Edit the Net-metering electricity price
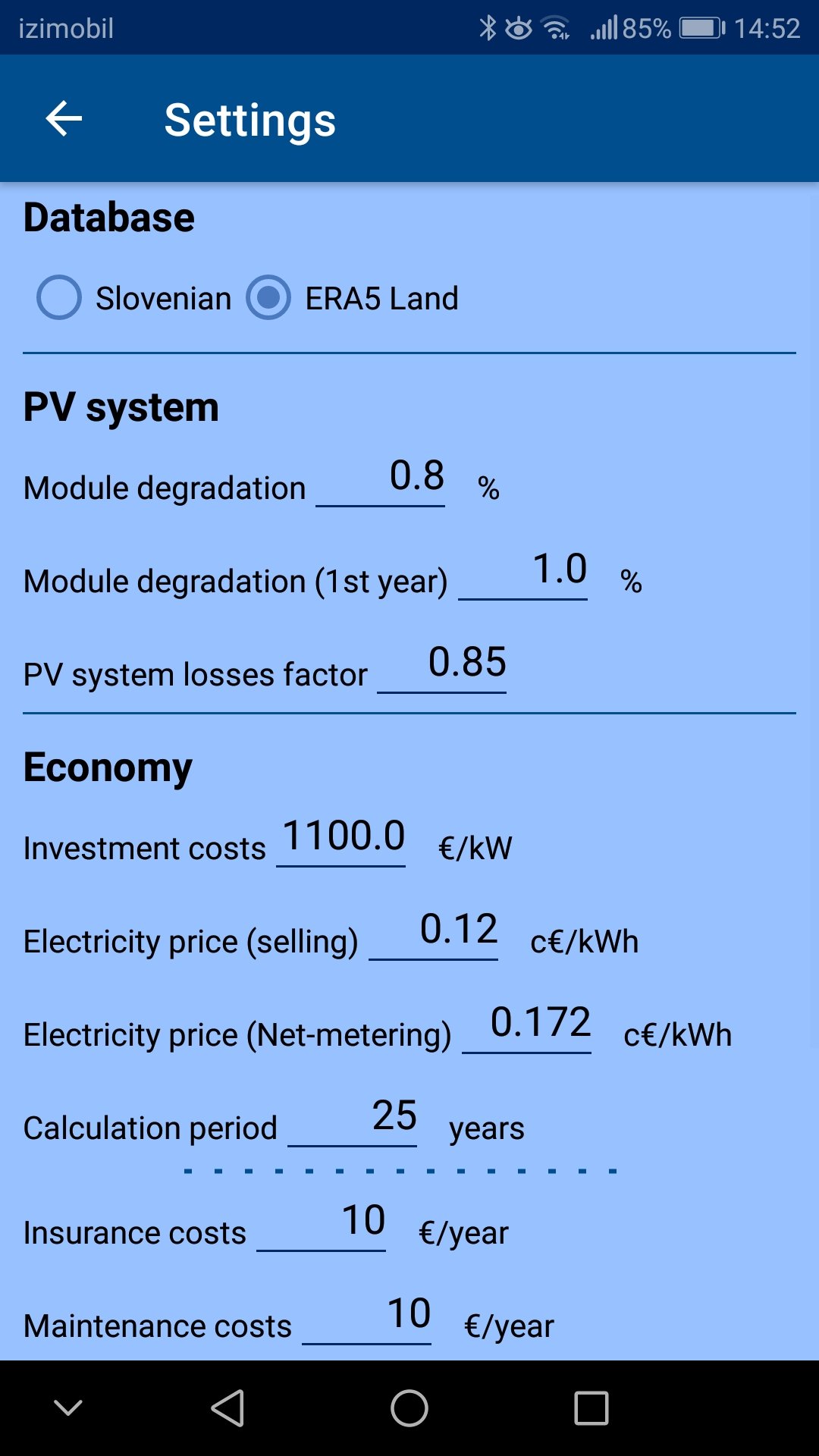Viewport: 819px width, 1456px height. click(527, 1026)
